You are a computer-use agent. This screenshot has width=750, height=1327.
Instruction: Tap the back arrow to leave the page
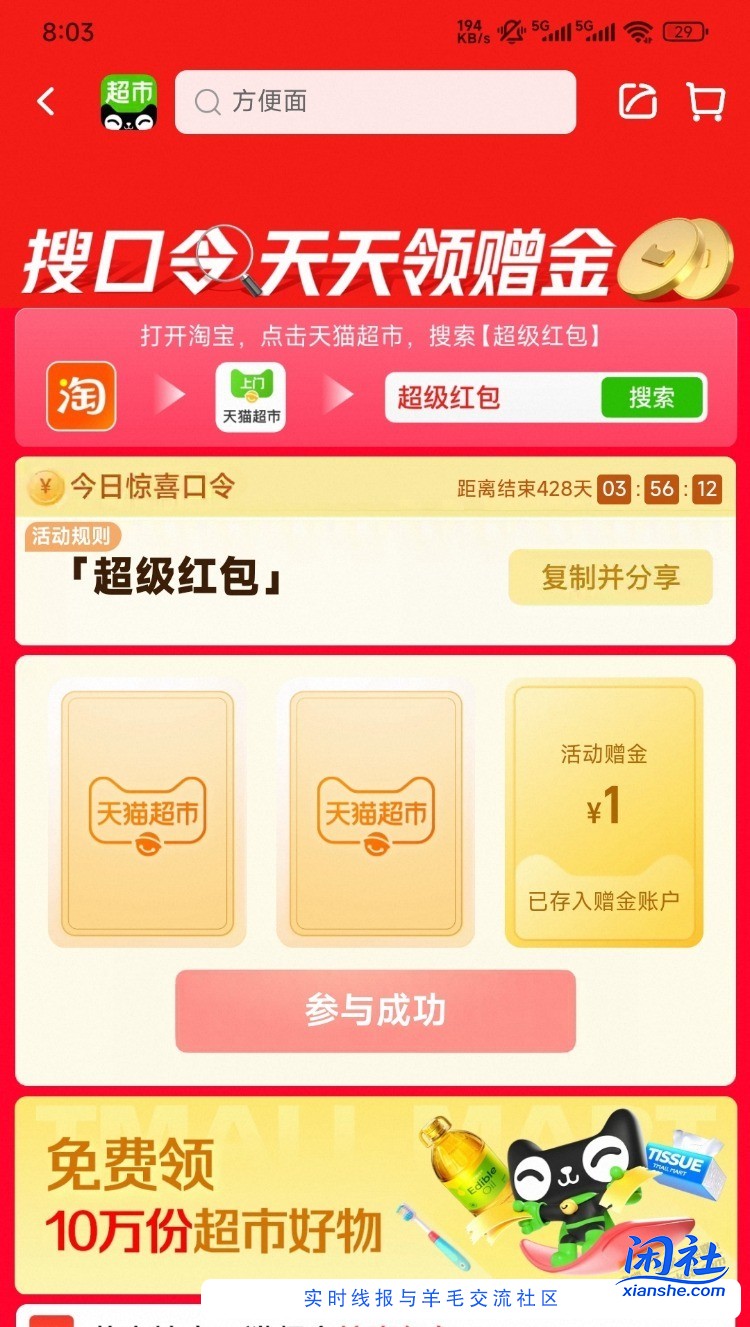click(x=44, y=102)
